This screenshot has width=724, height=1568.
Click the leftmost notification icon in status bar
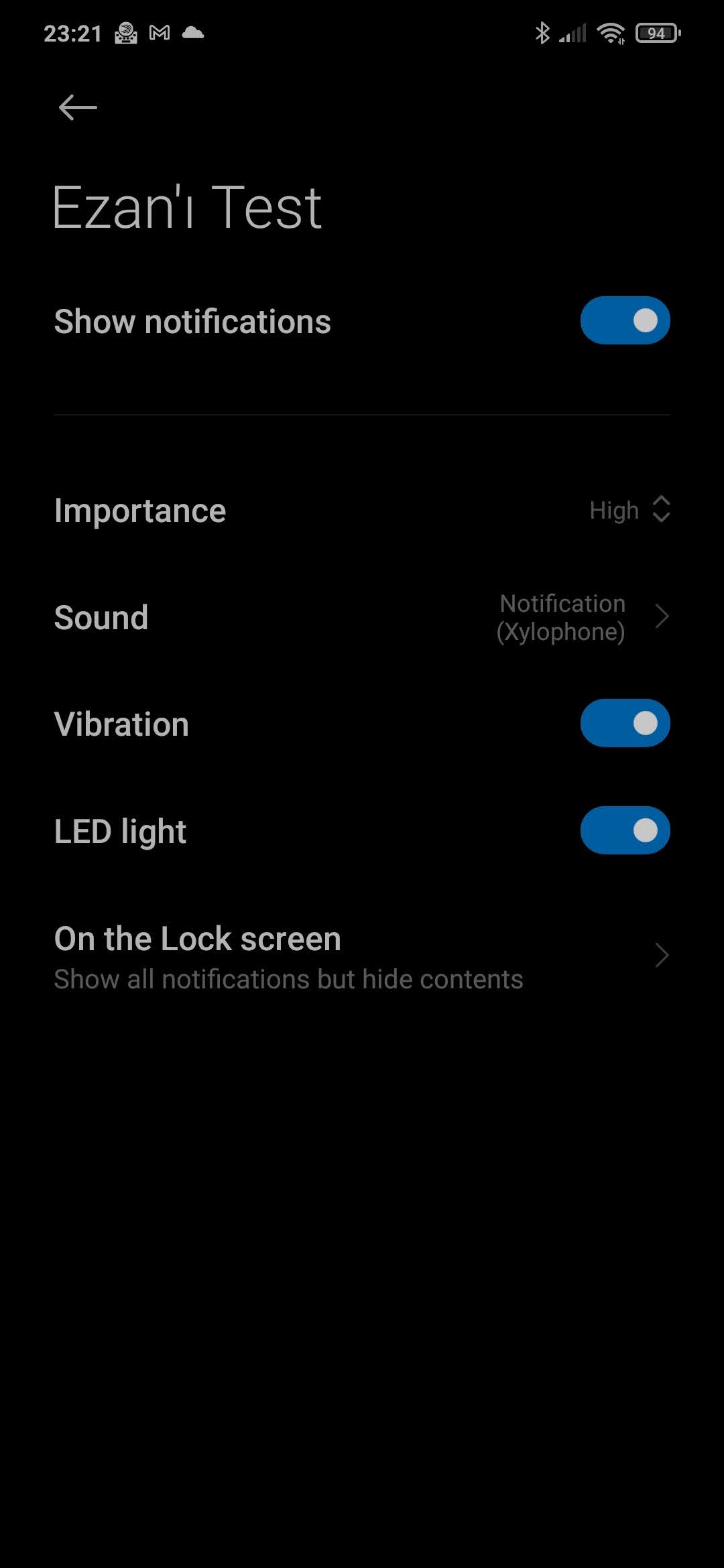pos(126,32)
